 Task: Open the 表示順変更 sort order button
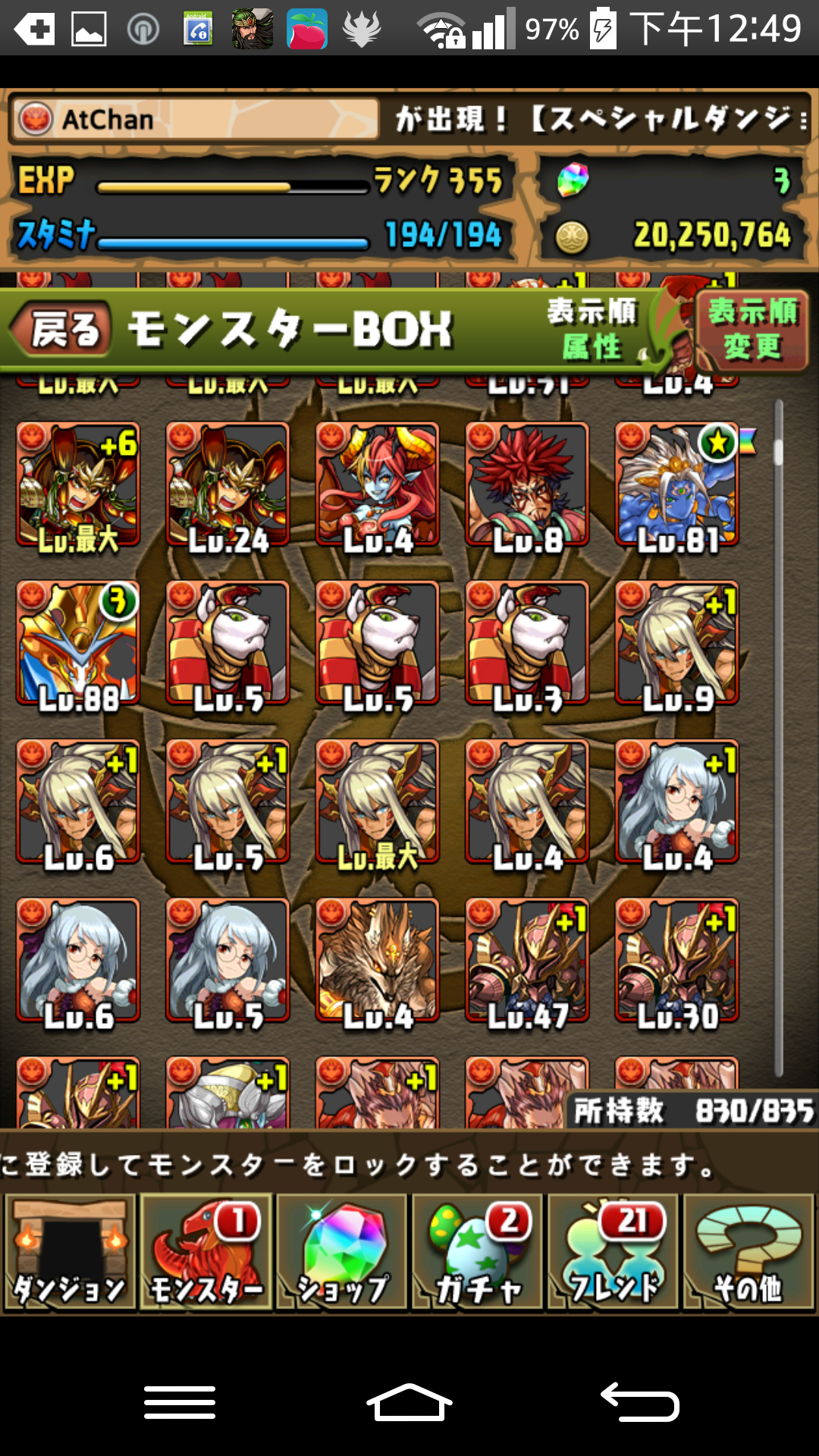[x=752, y=331]
